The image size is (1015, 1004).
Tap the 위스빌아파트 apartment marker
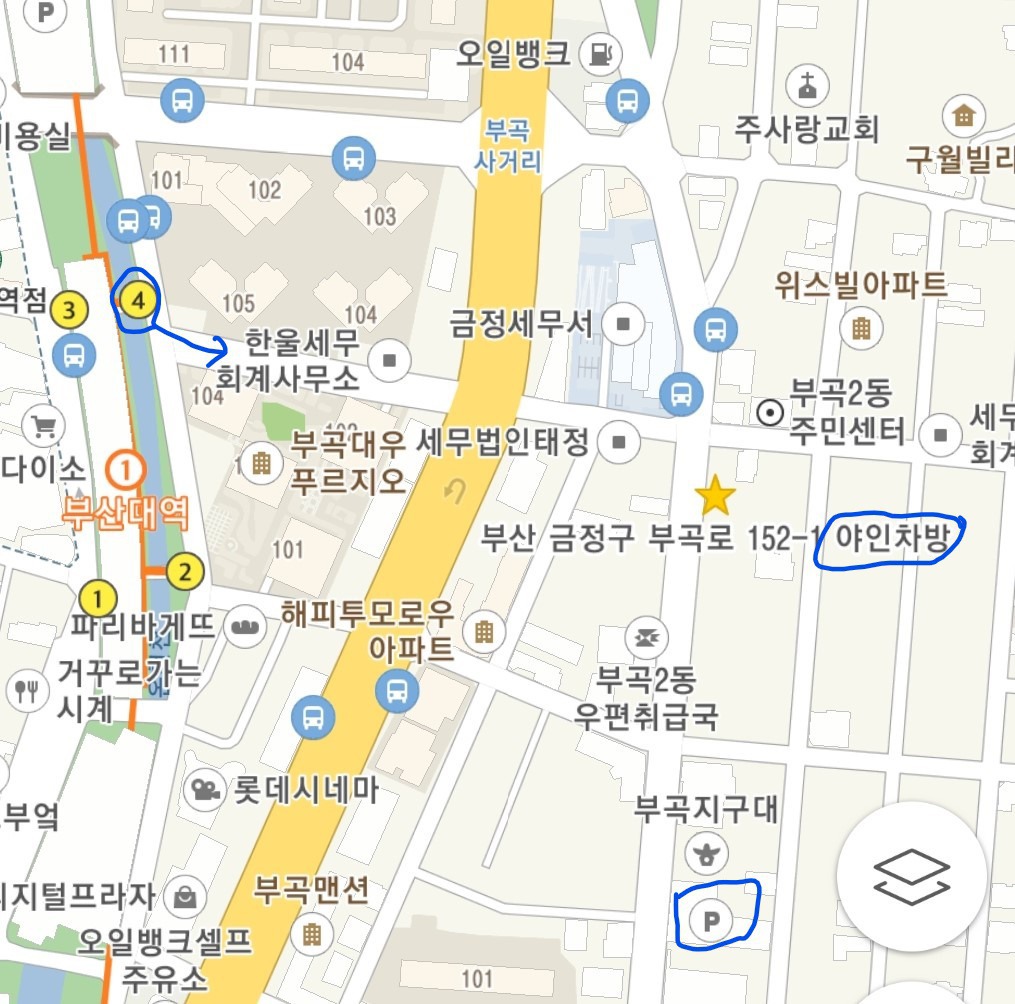[x=860, y=327]
